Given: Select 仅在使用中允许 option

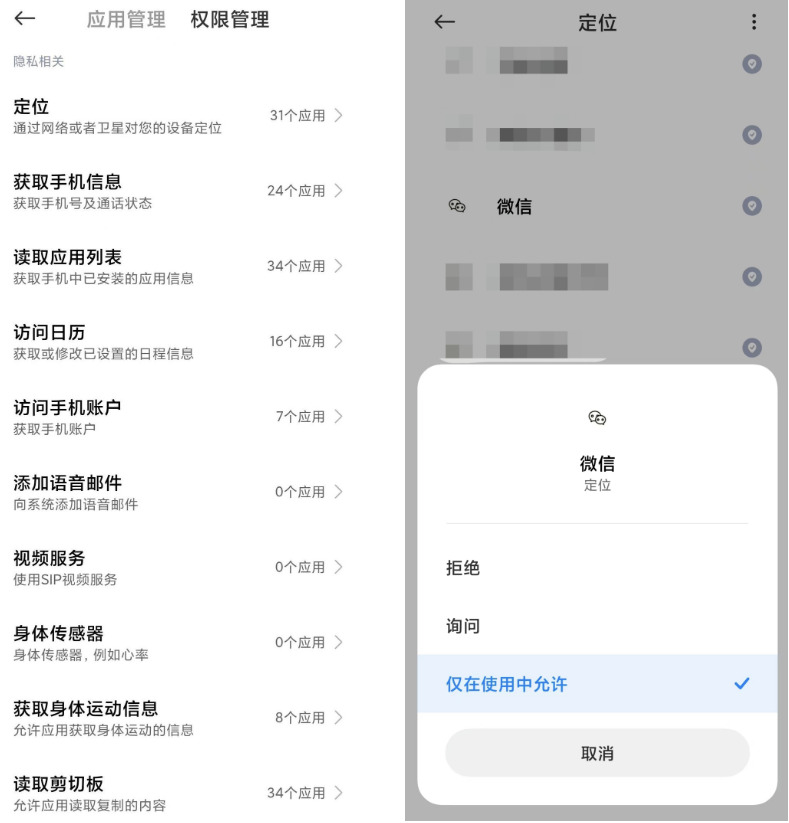Looking at the screenshot, I should point(596,684).
